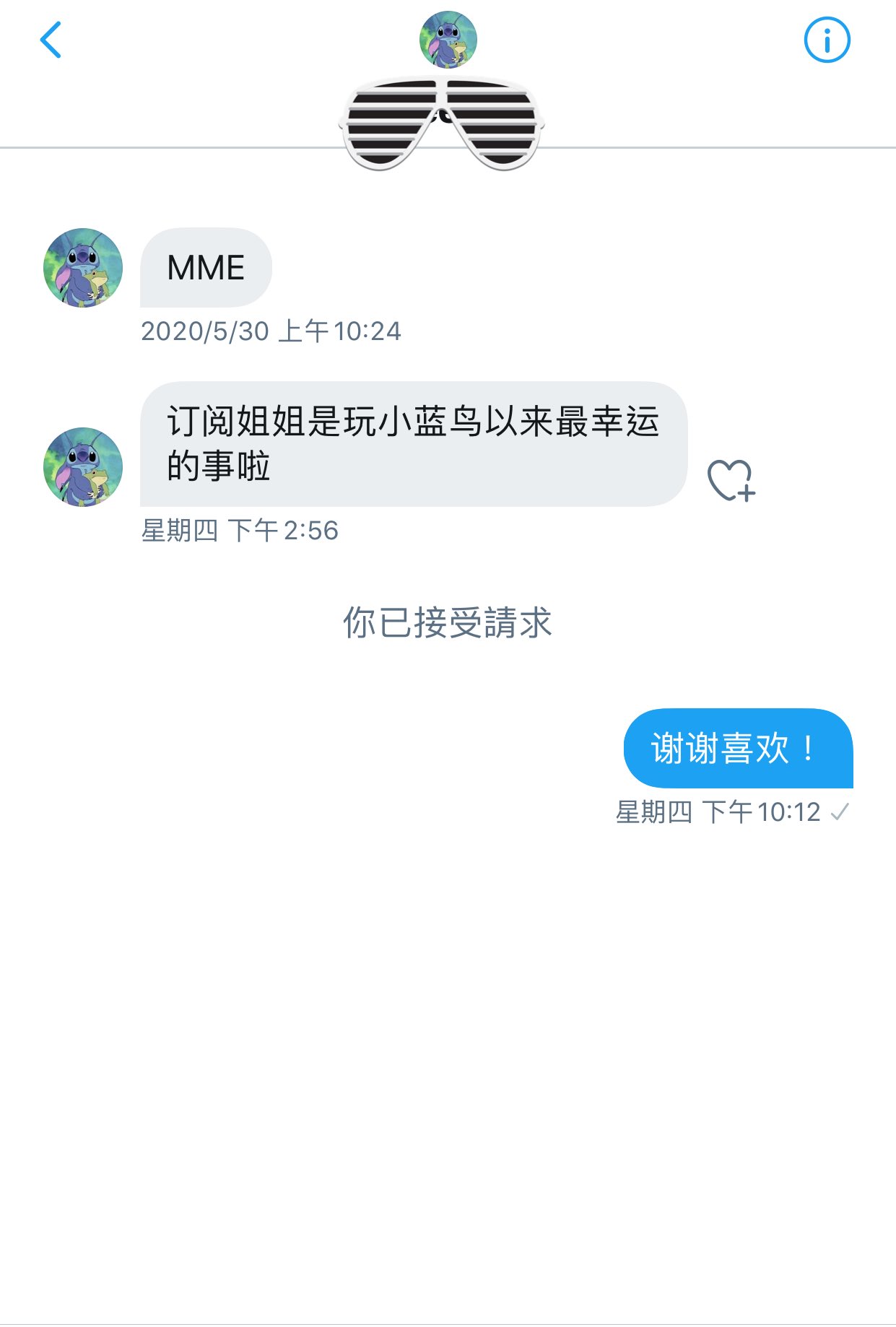Tap sender's avatar beside the 订阅姐姐 message
896x1327 pixels.
coord(83,466)
